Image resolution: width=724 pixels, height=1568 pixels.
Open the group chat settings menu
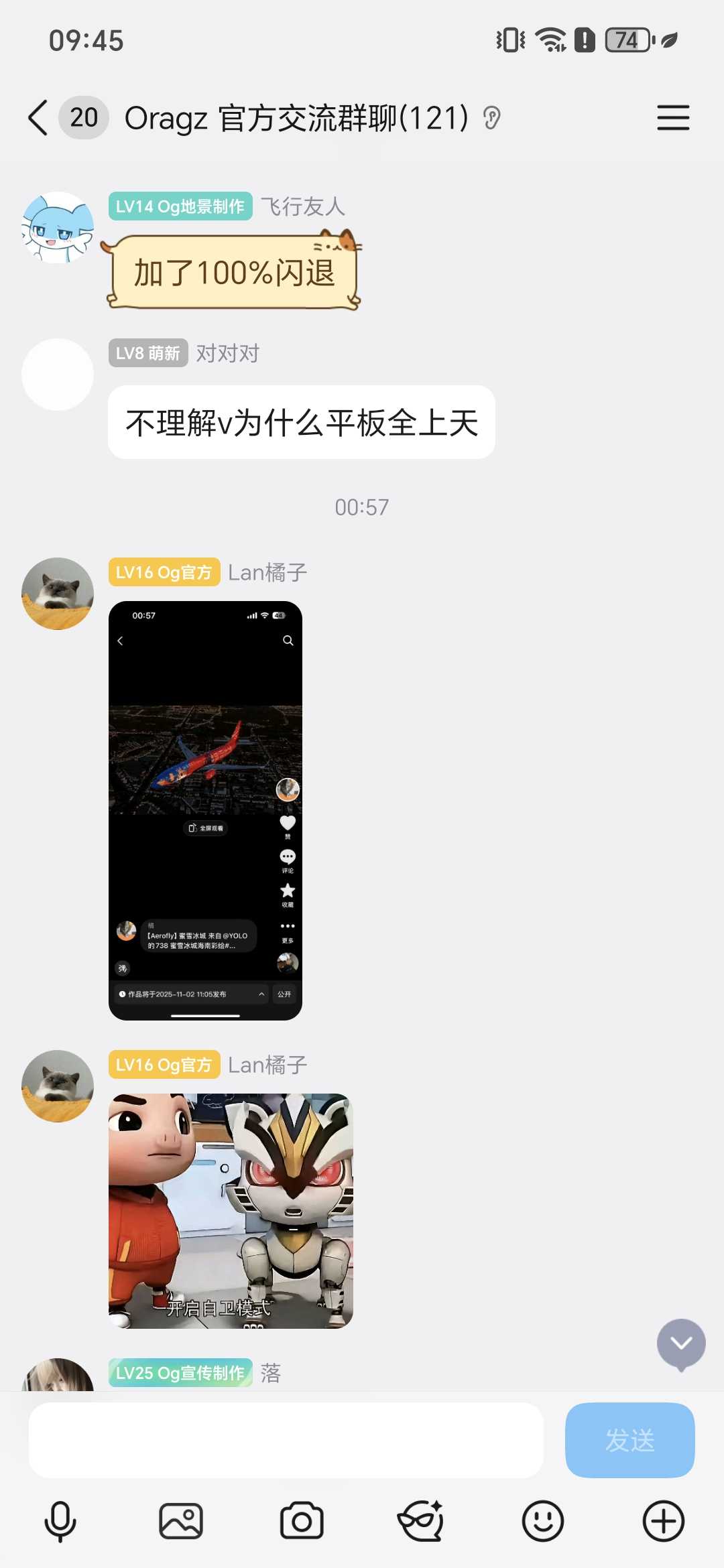673,118
